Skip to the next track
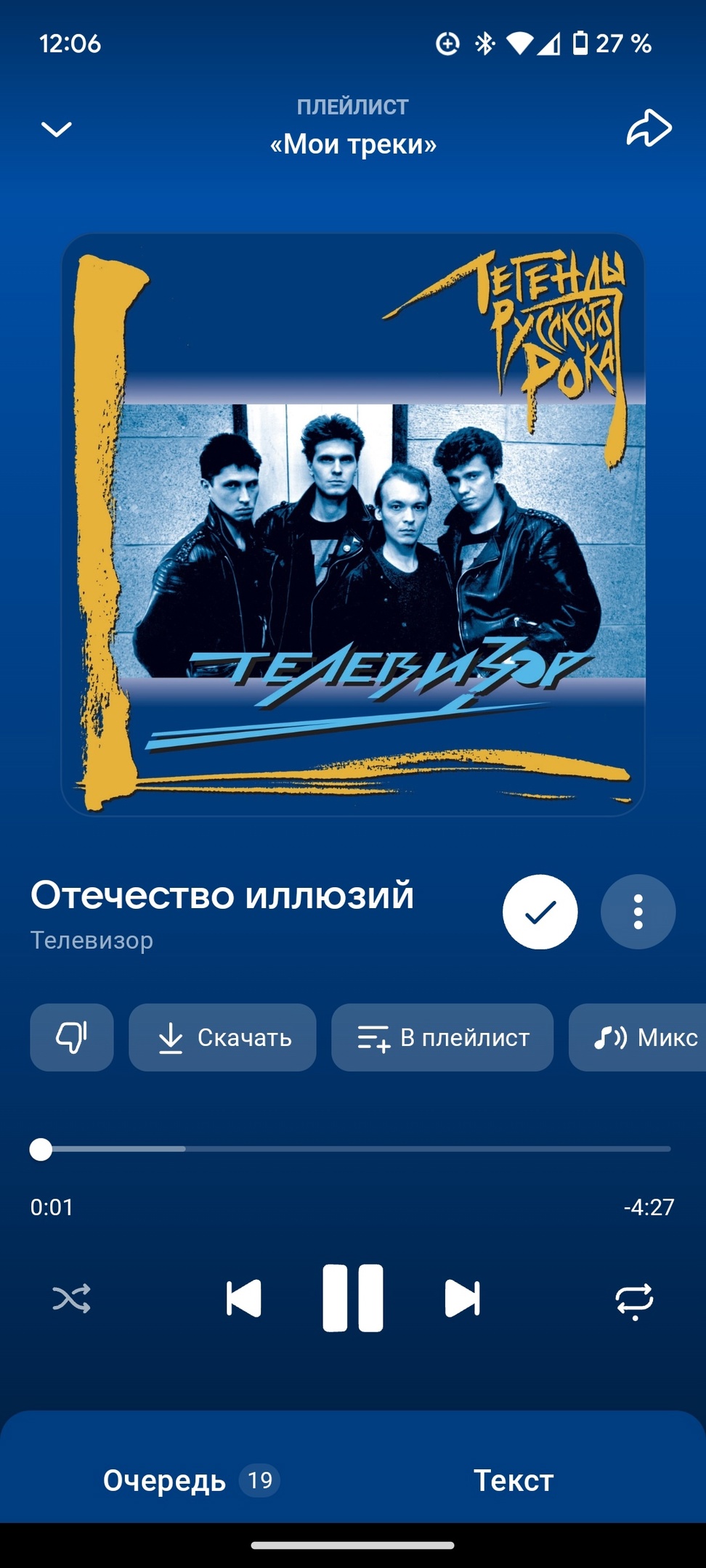Image resolution: width=706 pixels, height=1568 pixels. pos(462,1299)
